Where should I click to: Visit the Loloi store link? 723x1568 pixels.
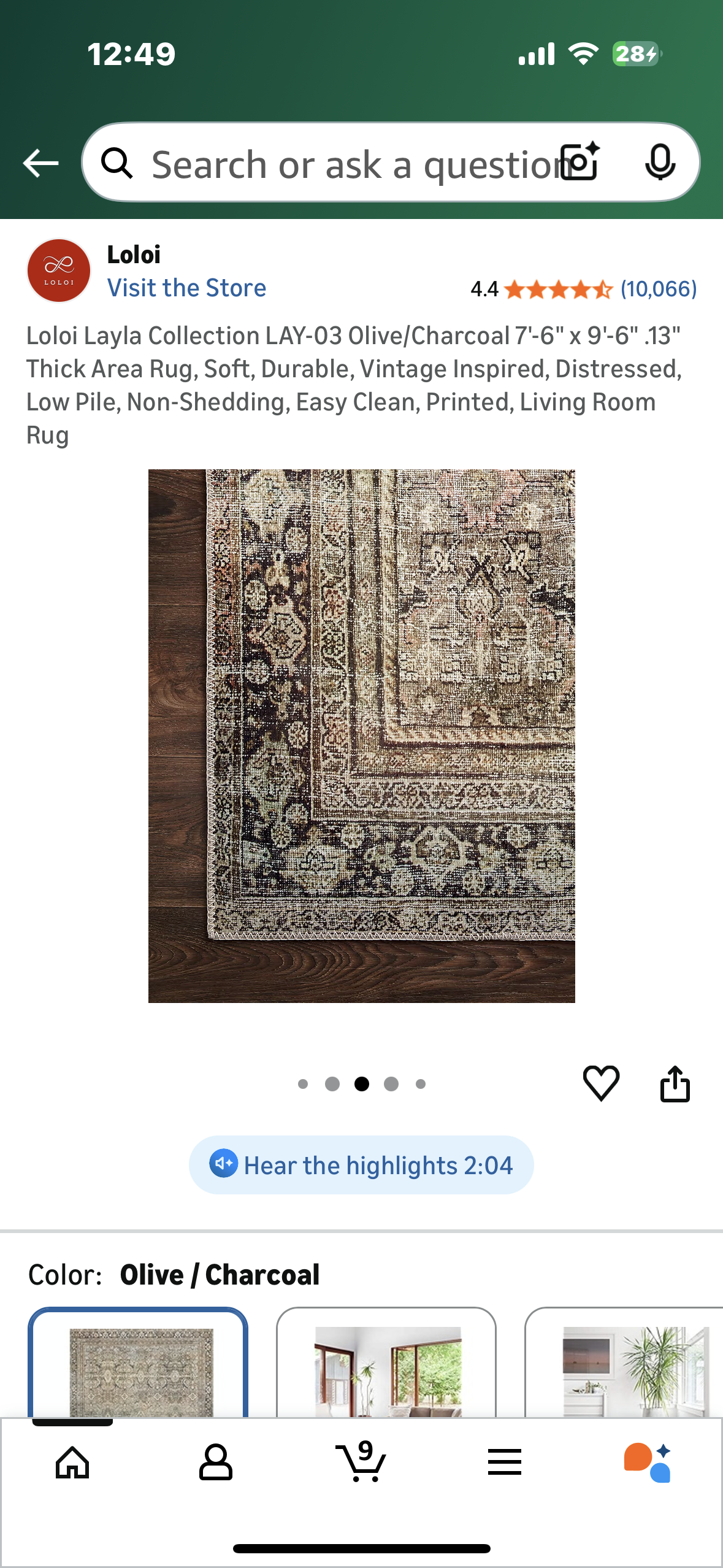click(187, 287)
